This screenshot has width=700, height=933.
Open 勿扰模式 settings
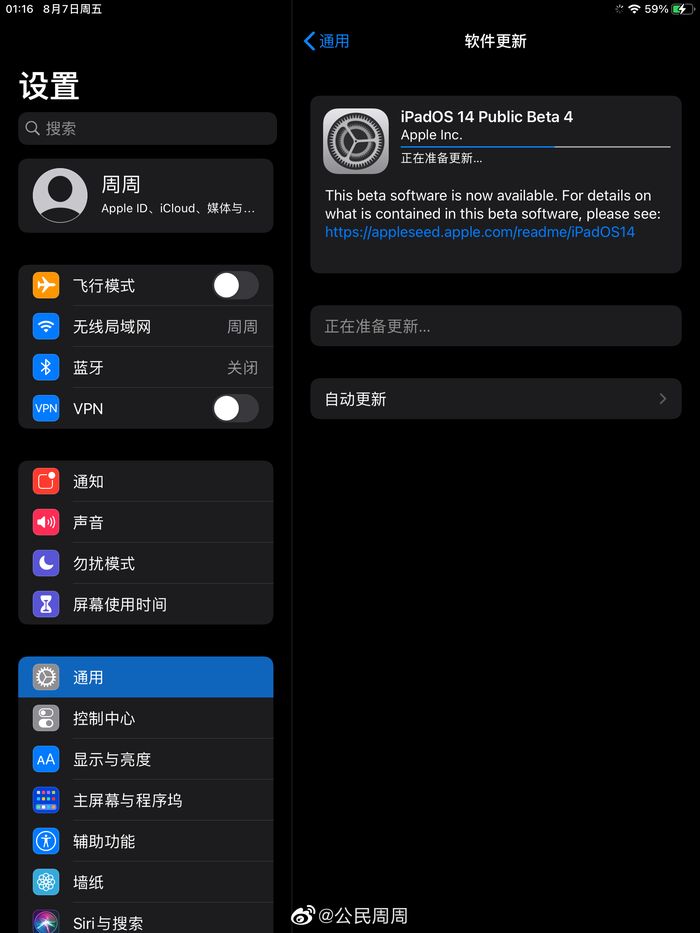pyautogui.click(x=145, y=563)
